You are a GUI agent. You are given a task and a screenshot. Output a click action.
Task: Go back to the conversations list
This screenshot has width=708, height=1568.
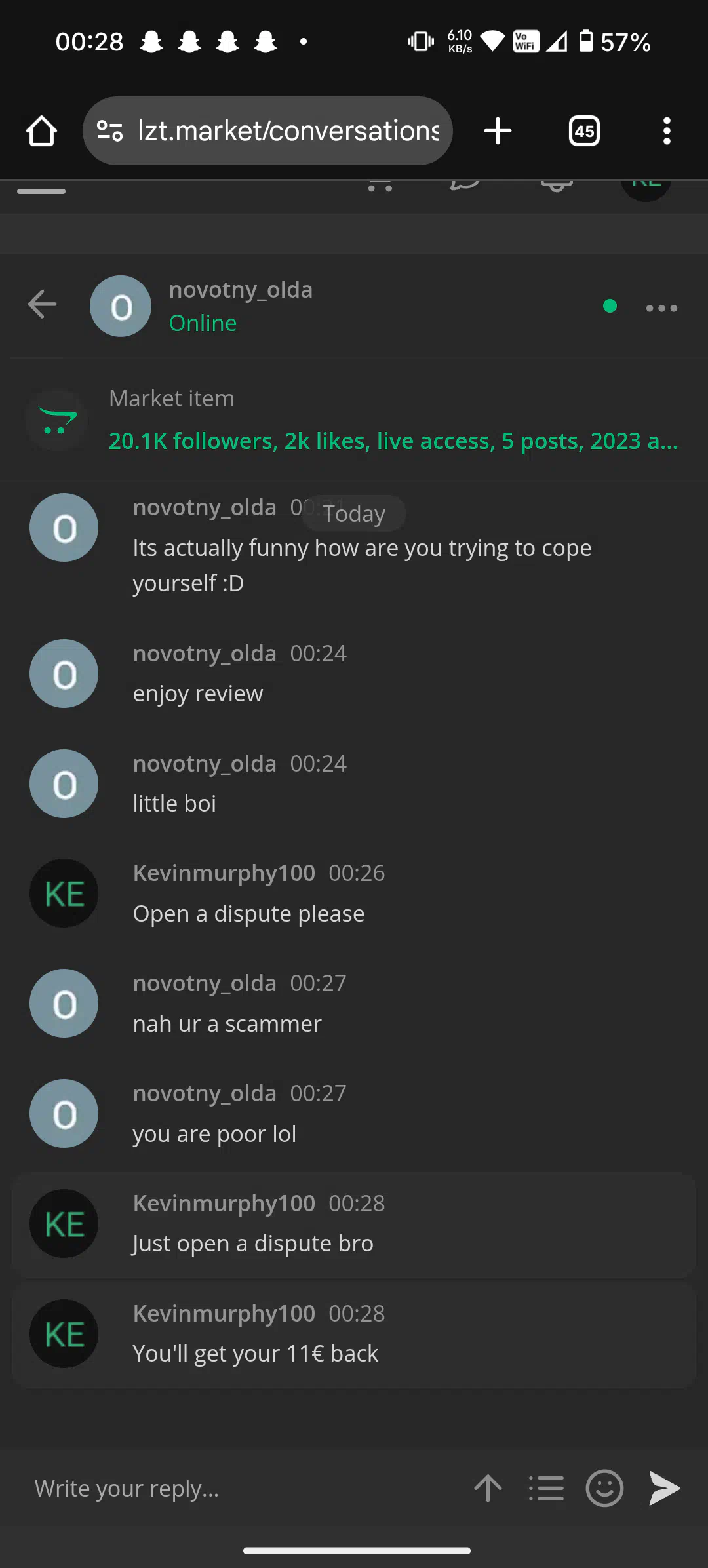click(x=43, y=305)
